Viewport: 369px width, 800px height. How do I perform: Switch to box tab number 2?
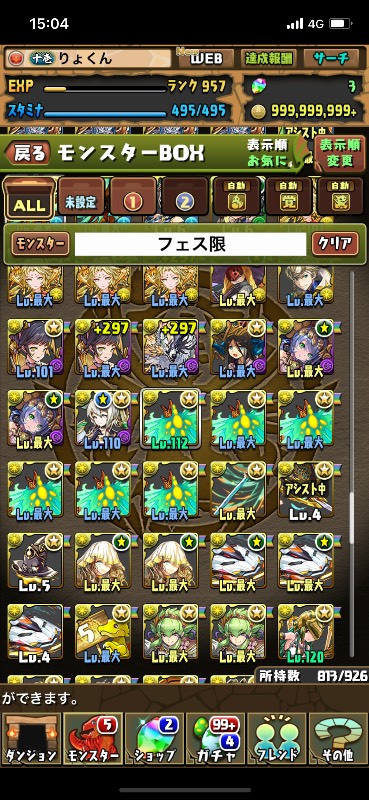(185, 197)
